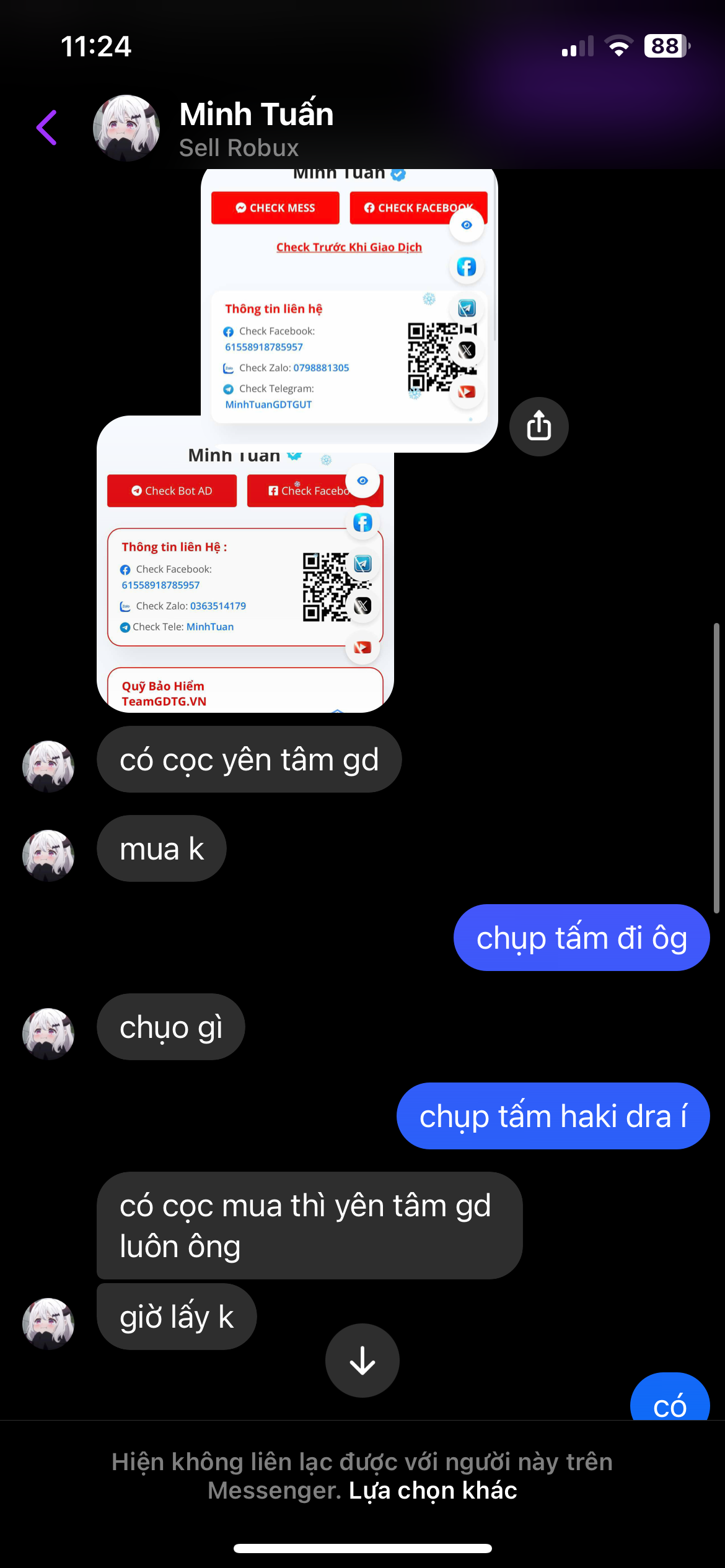
Task: Tap the "Lựa chọn khác" link
Action: pyautogui.click(x=433, y=1490)
